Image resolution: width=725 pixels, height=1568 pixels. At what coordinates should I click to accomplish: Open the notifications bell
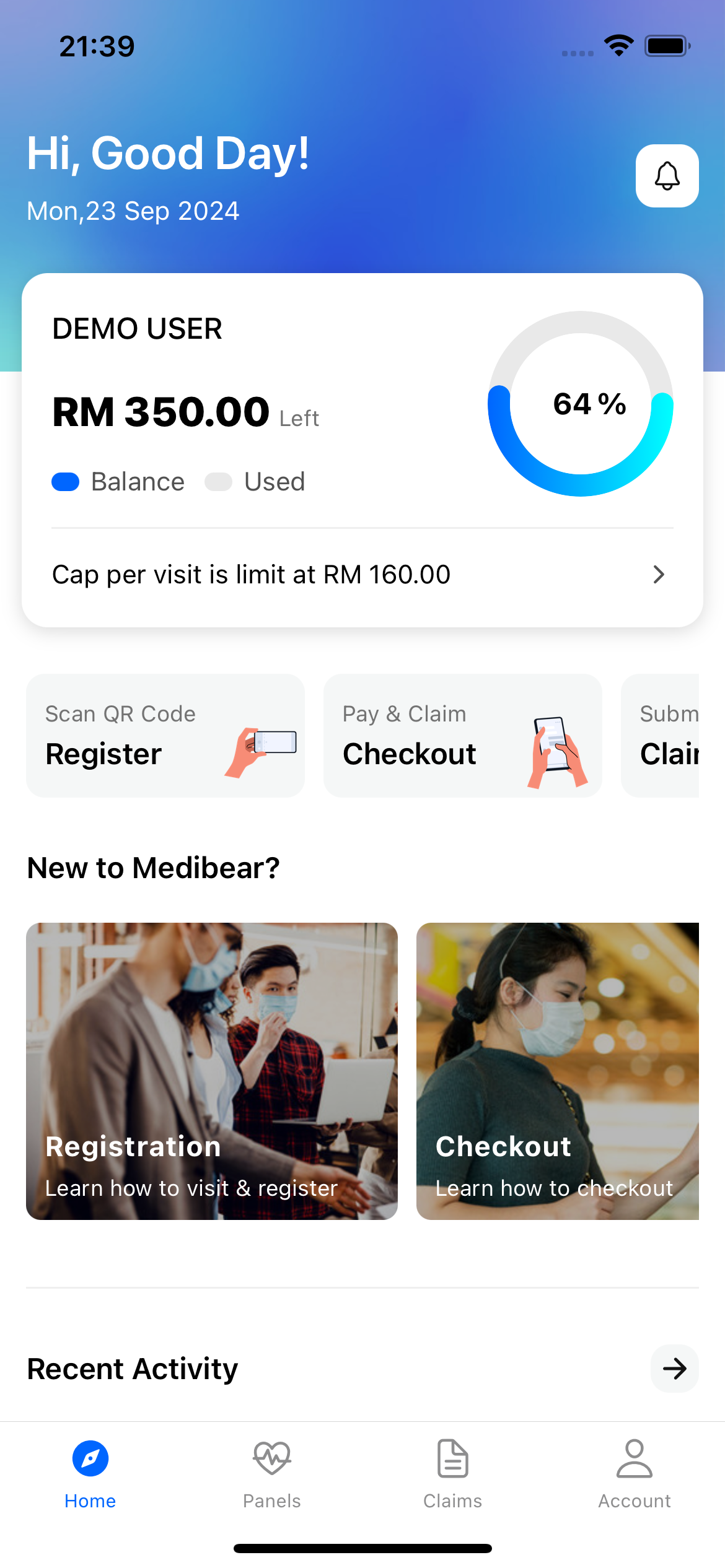coord(667,176)
